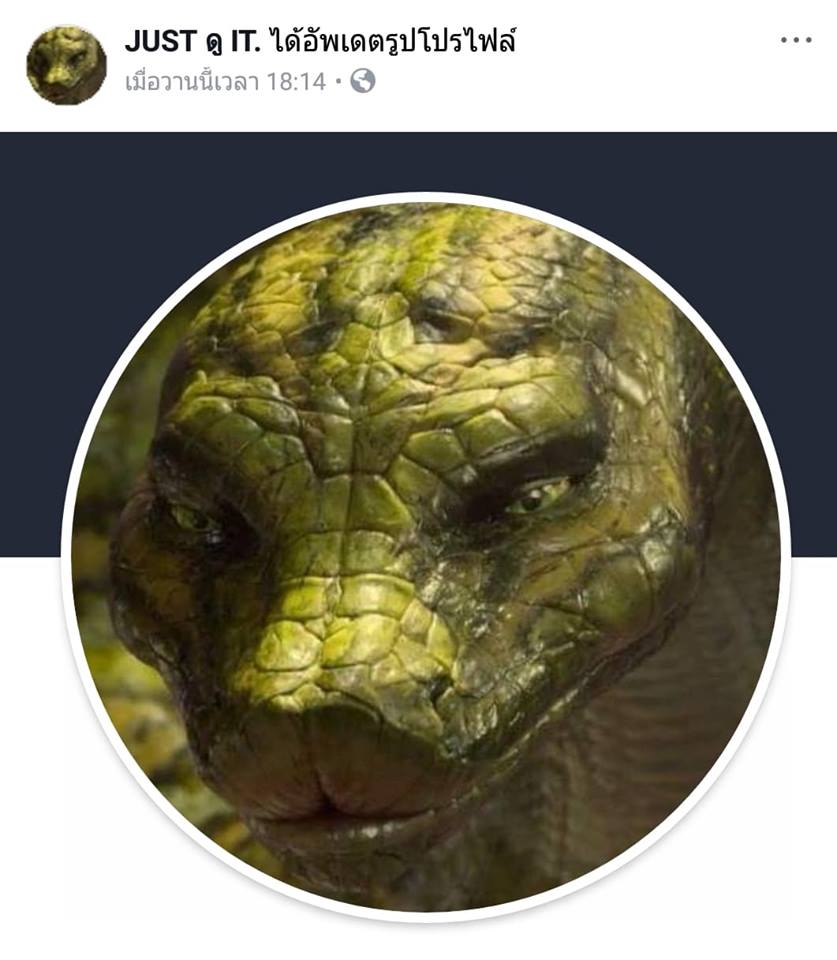The image size is (837, 960).
Task: Tap the post timestamp เมื่อวานนี้เวลา 18:14
Action: point(226,82)
